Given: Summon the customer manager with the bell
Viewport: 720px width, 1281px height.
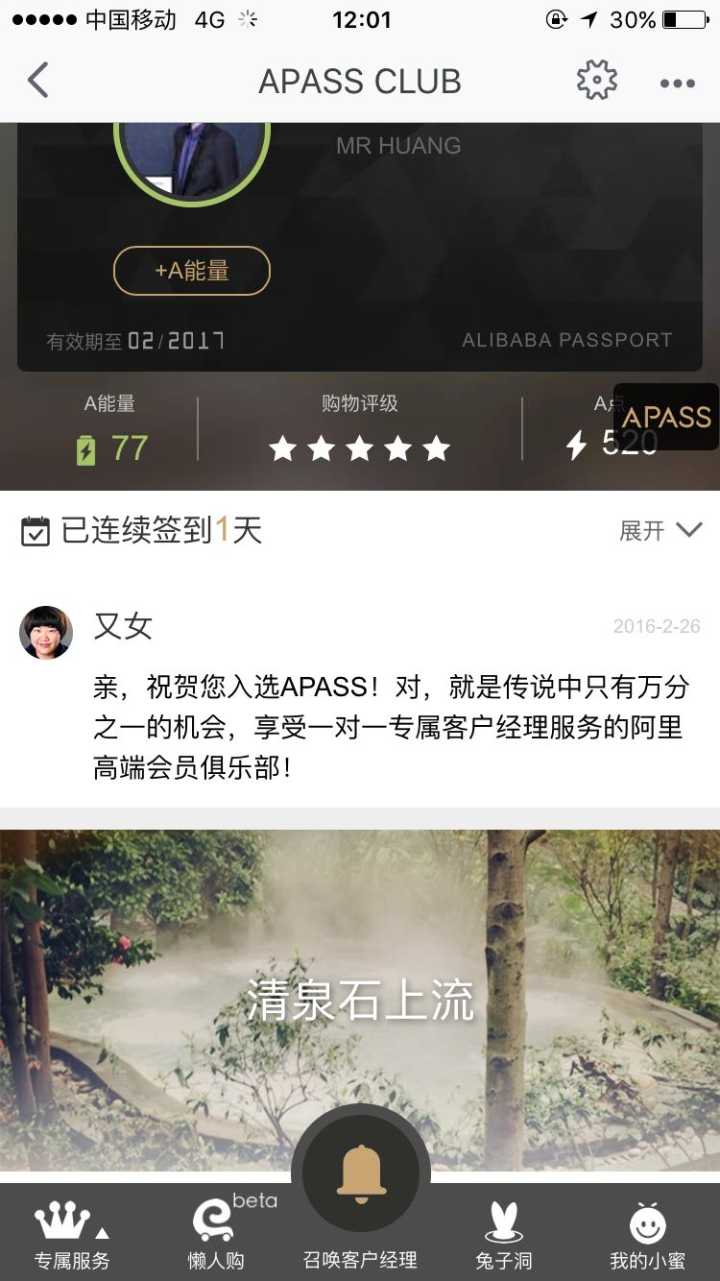Looking at the screenshot, I should (360, 1175).
